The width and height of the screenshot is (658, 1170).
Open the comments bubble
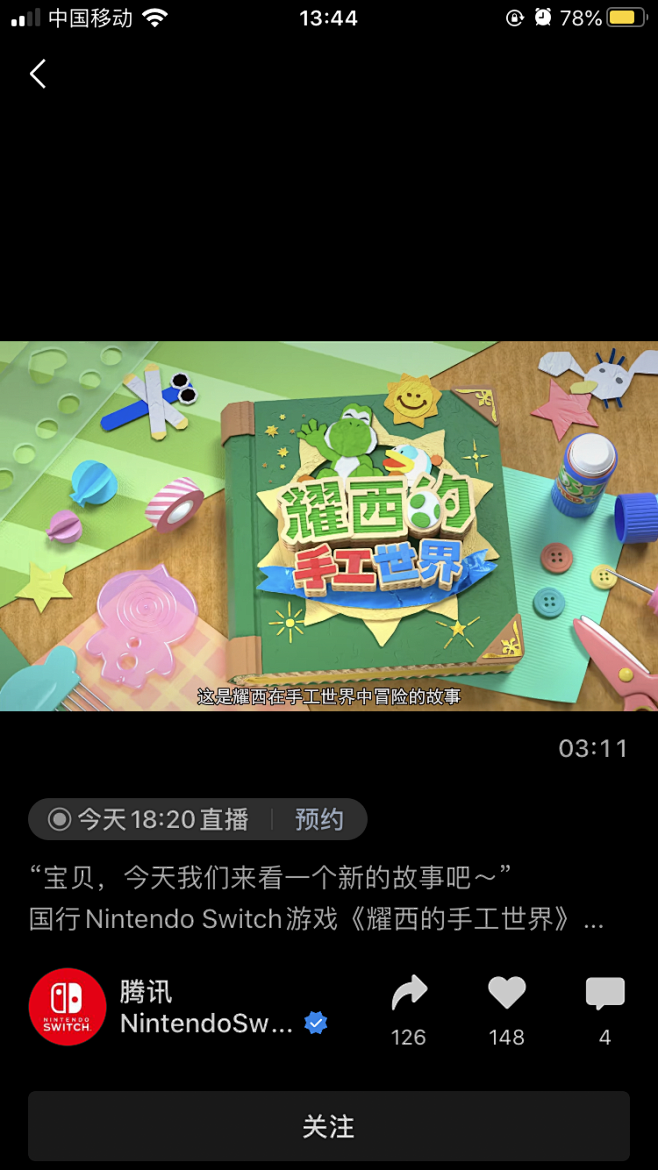coord(605,995)
